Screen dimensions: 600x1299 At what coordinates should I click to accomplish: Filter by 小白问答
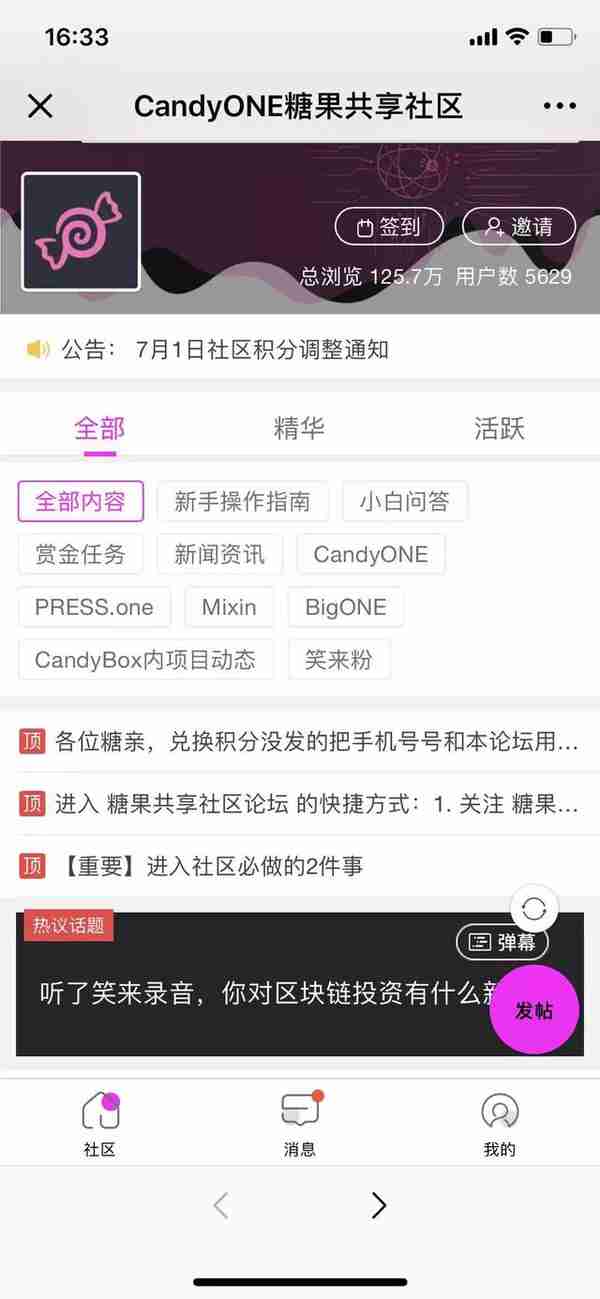click(x=404, y=501)
